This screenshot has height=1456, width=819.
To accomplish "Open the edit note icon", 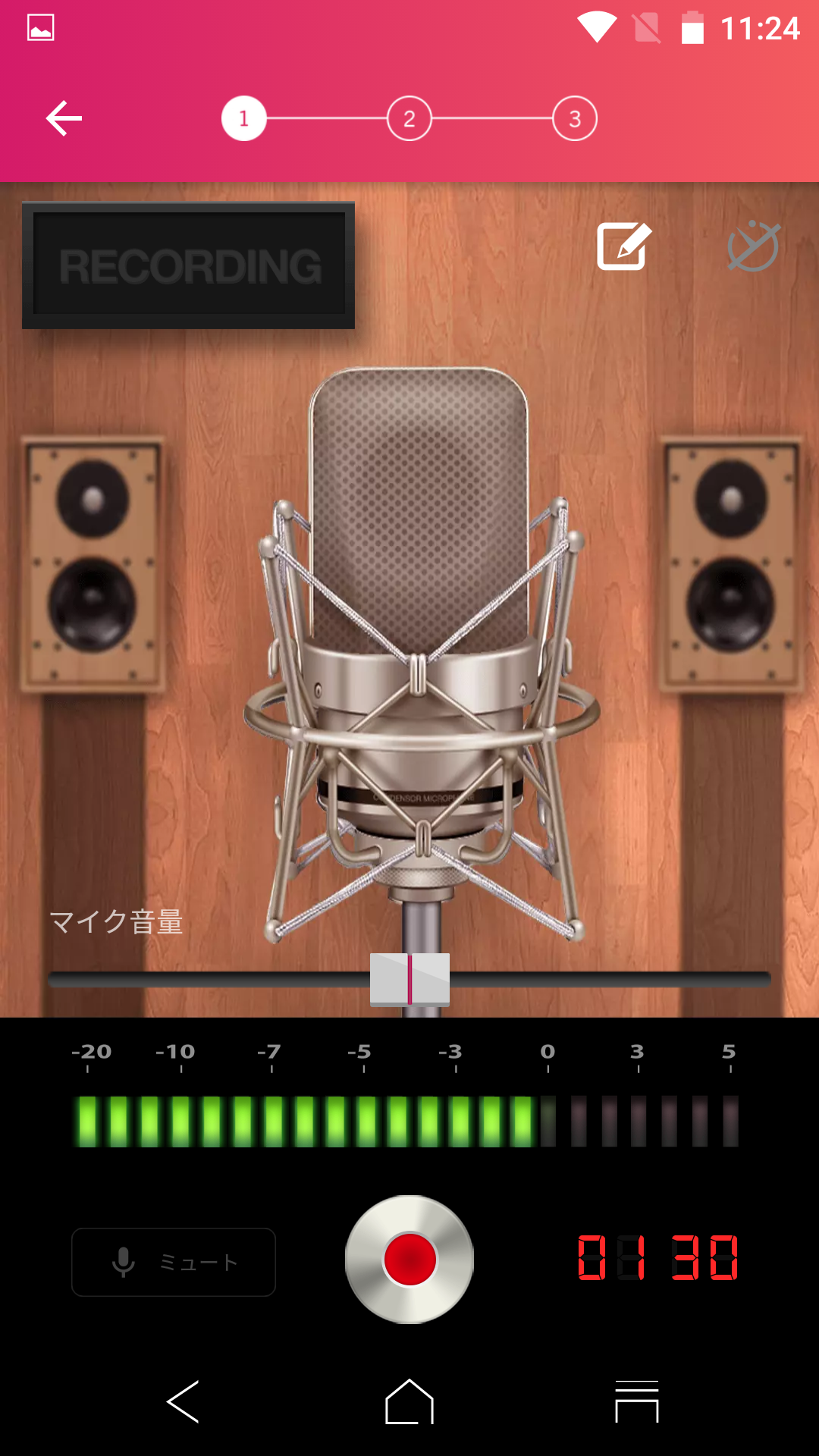I will pos(624,246).
